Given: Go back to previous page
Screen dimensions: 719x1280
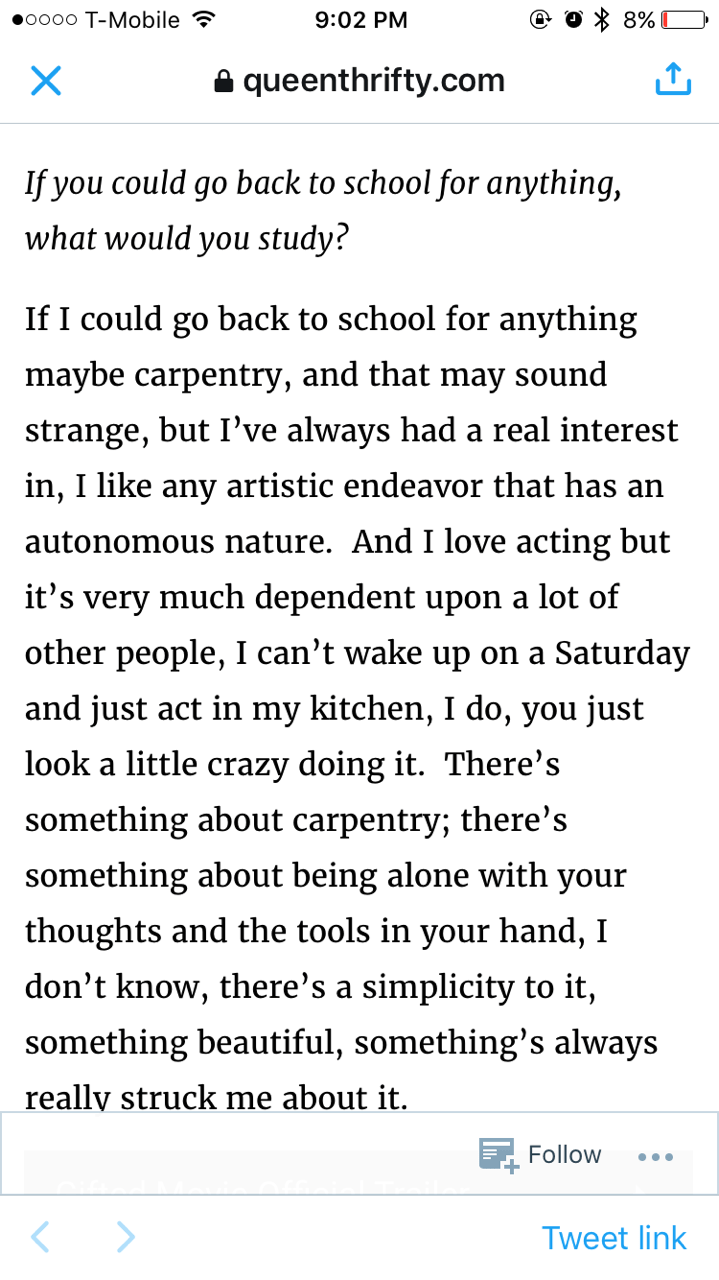Looking at the screenshot, I should 41,1237.
